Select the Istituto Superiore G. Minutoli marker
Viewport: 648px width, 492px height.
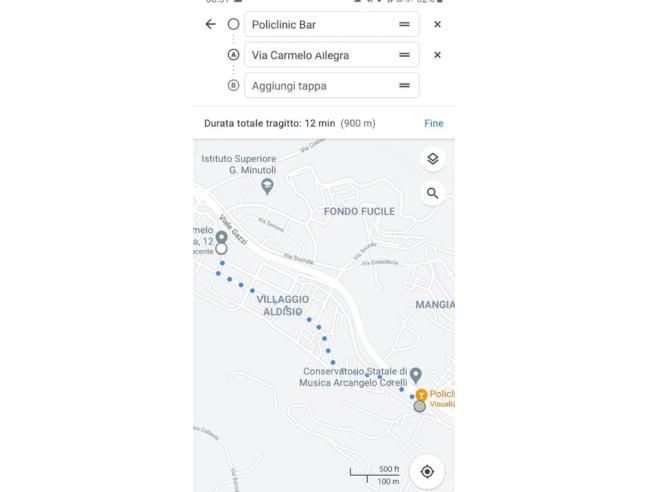click(267, 185)
